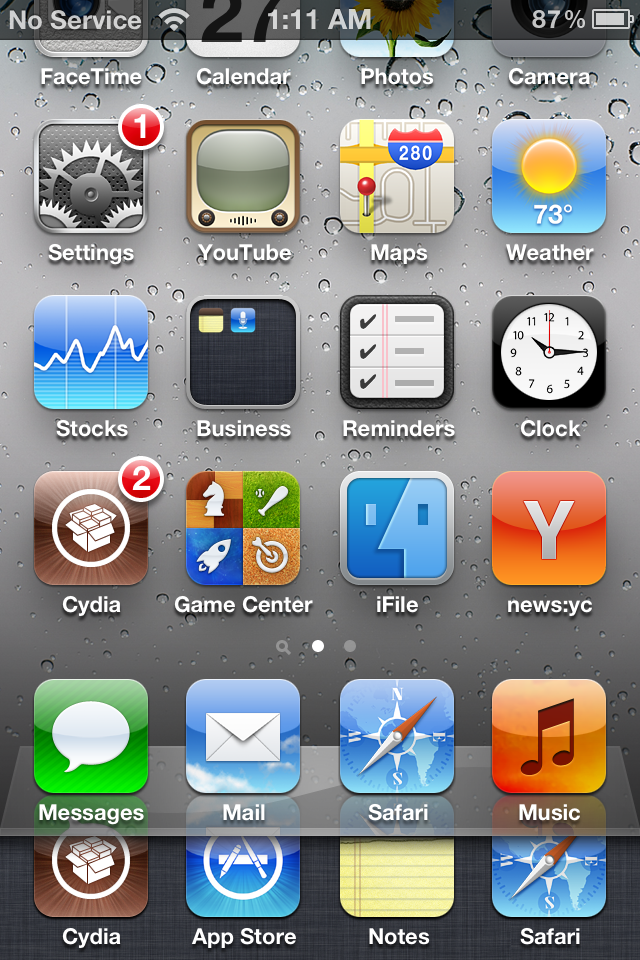Launch Reminders

(x=397, y=353)
